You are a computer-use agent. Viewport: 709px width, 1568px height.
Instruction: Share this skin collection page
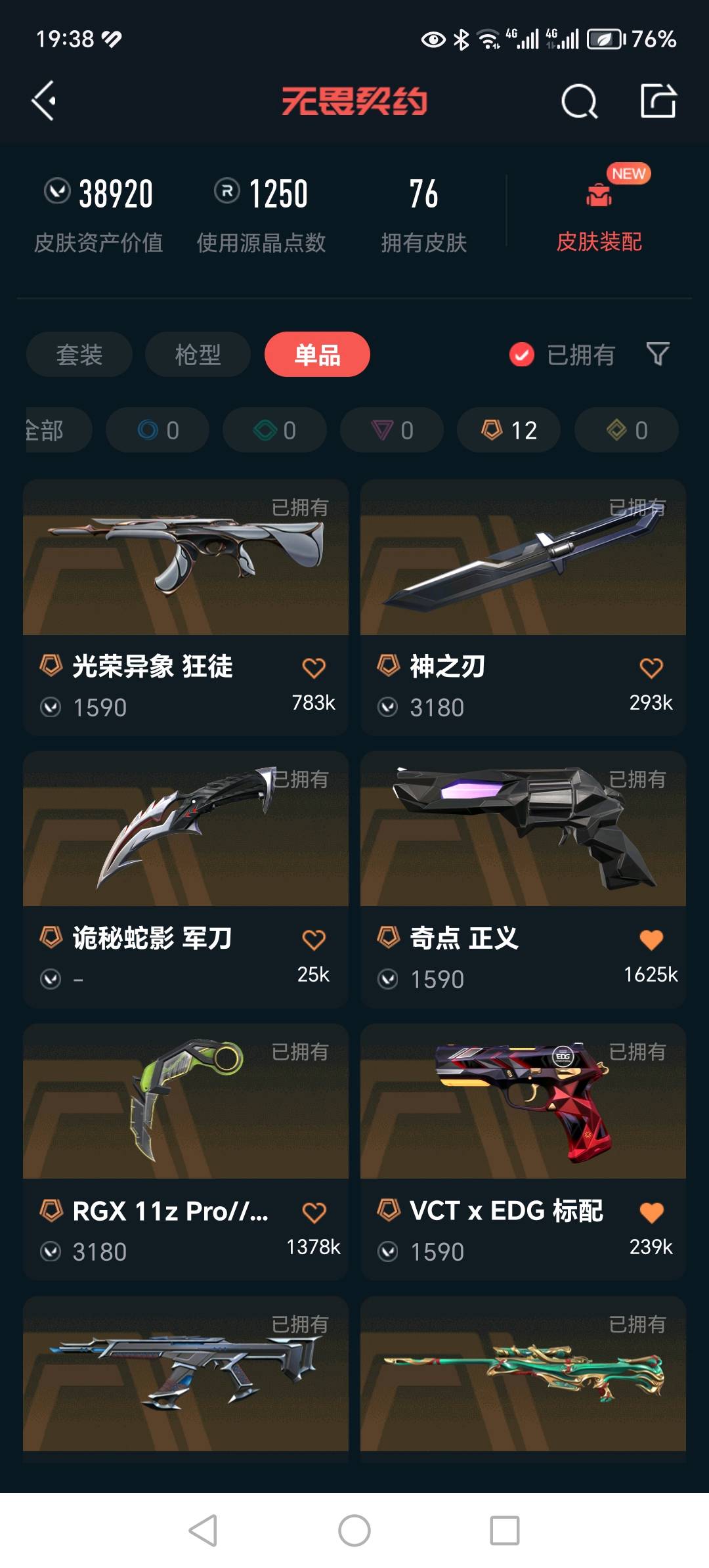tap(658, 101)
